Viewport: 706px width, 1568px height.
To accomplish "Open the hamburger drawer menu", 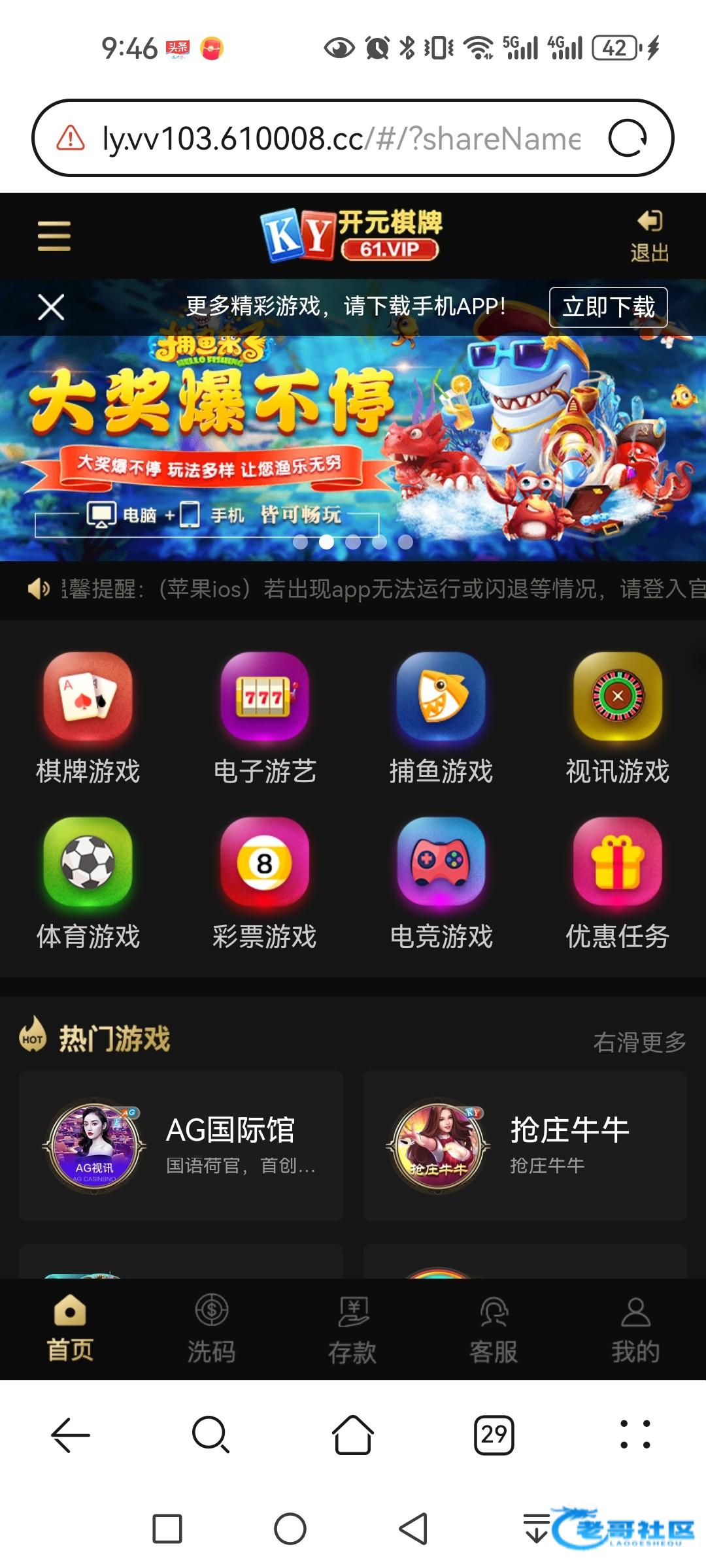I will coord(54,235).
